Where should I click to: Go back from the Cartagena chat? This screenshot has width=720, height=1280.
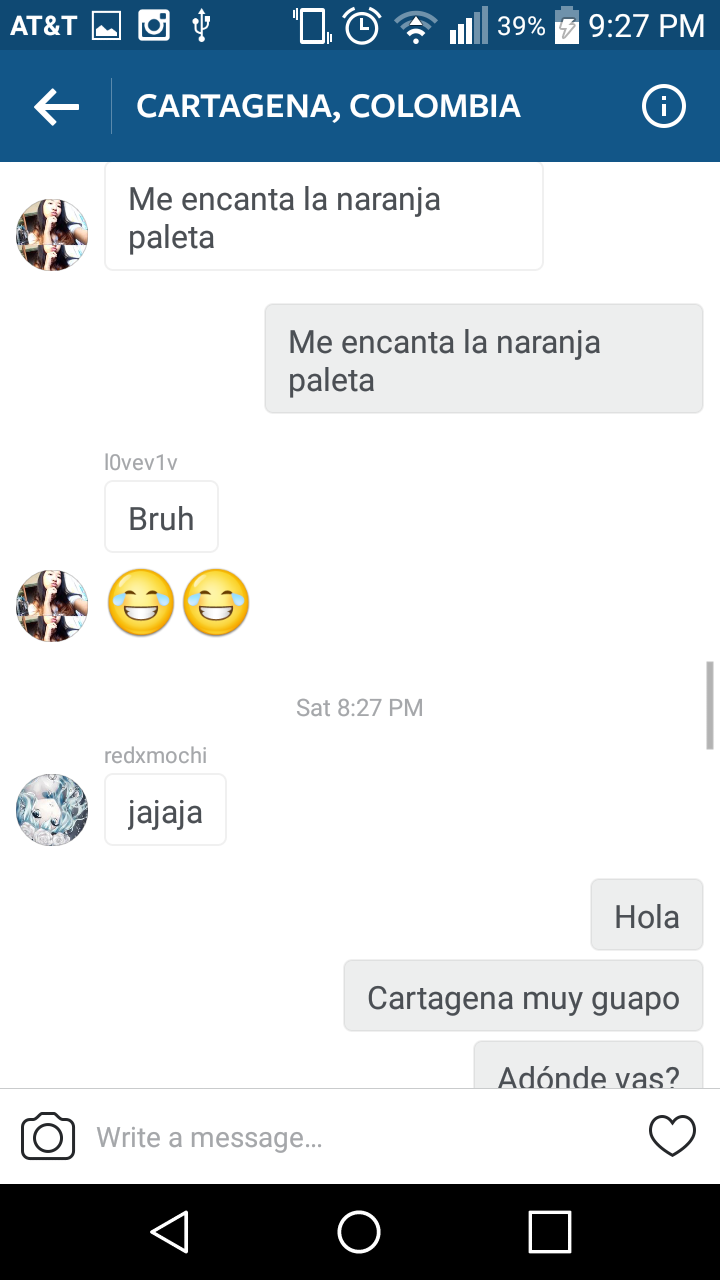click(56, 107)
